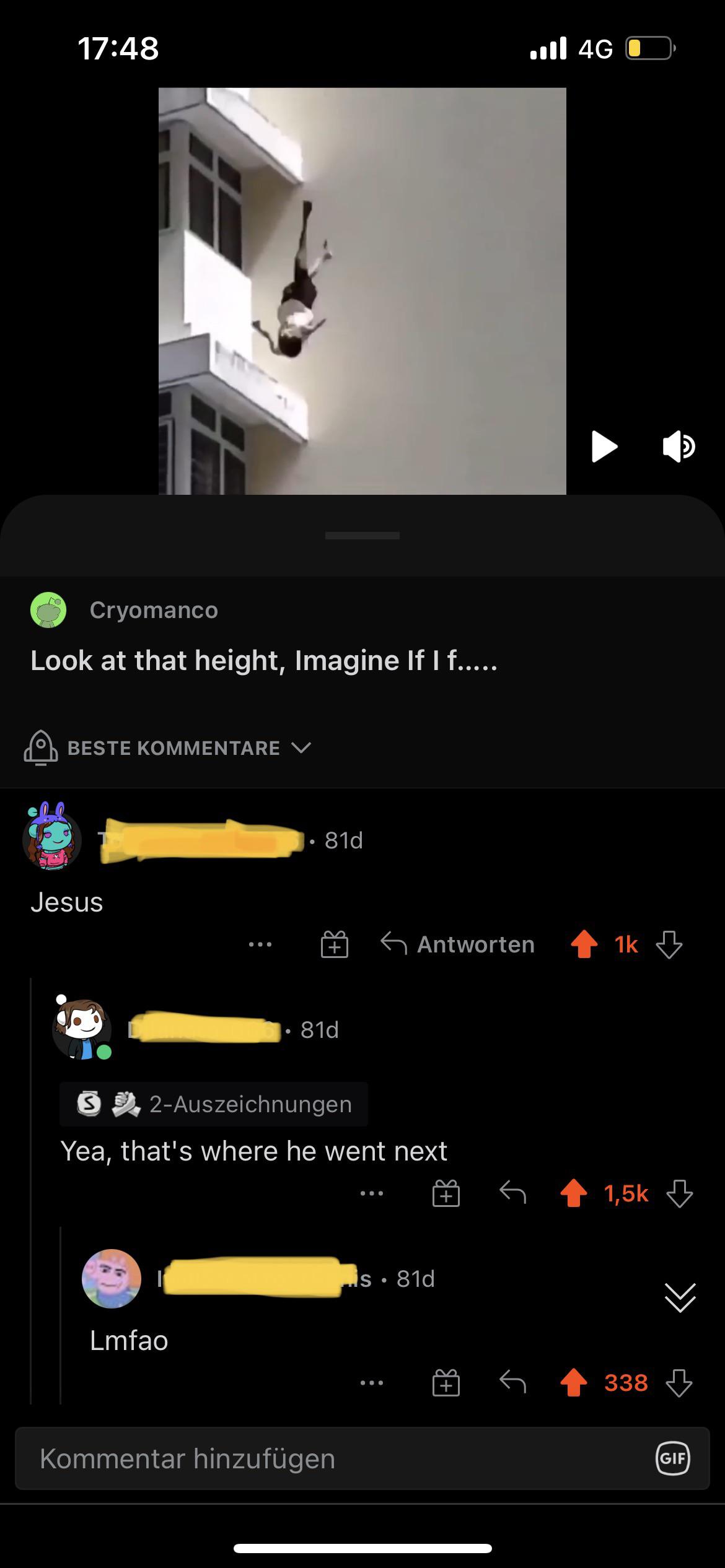View the 2-Auszeichnungen awards badge
This screenshot has width=725, height=1568.
point(211,1104)
